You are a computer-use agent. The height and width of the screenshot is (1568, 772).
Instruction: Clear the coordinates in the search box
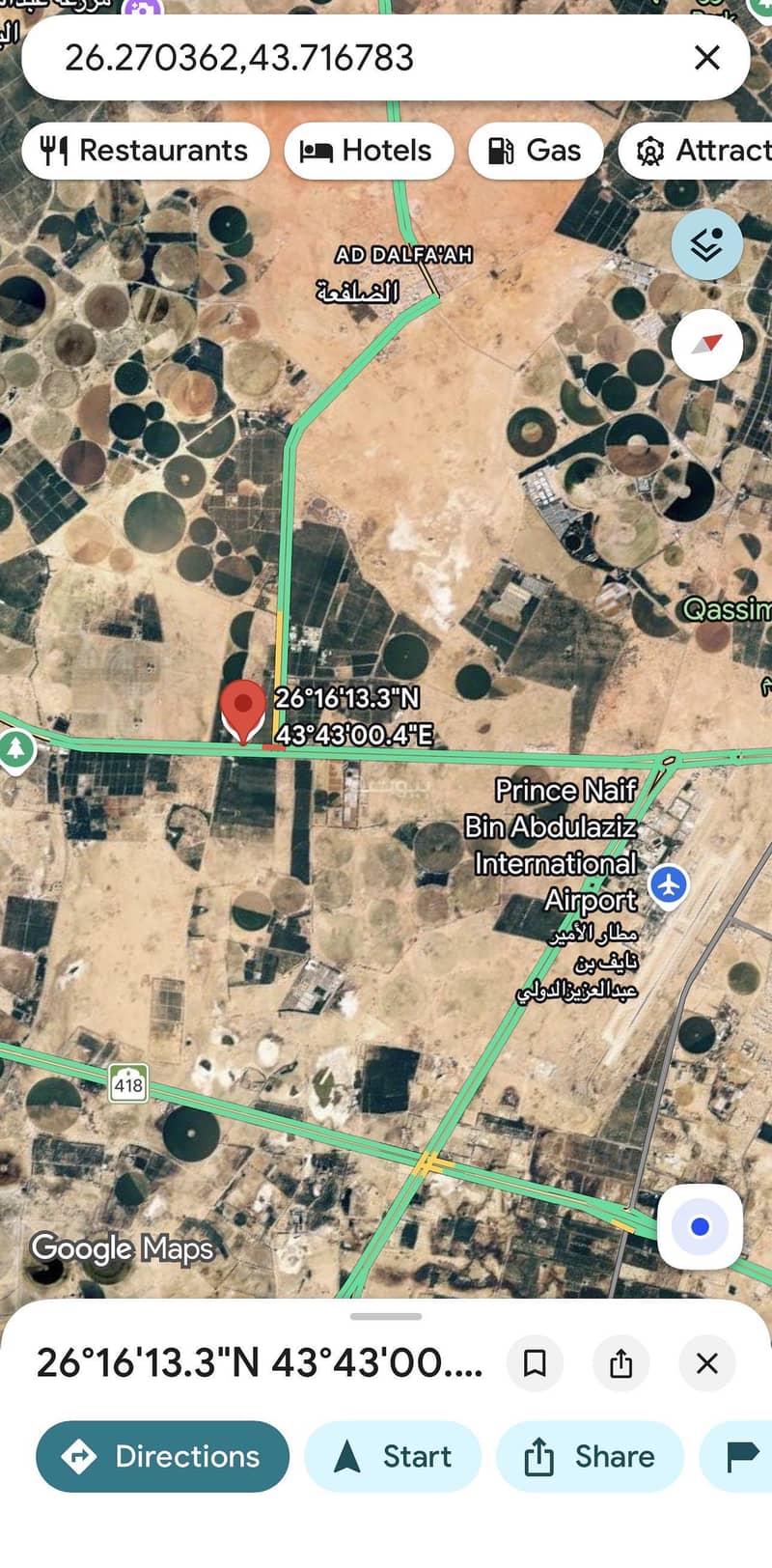point(707,58)
